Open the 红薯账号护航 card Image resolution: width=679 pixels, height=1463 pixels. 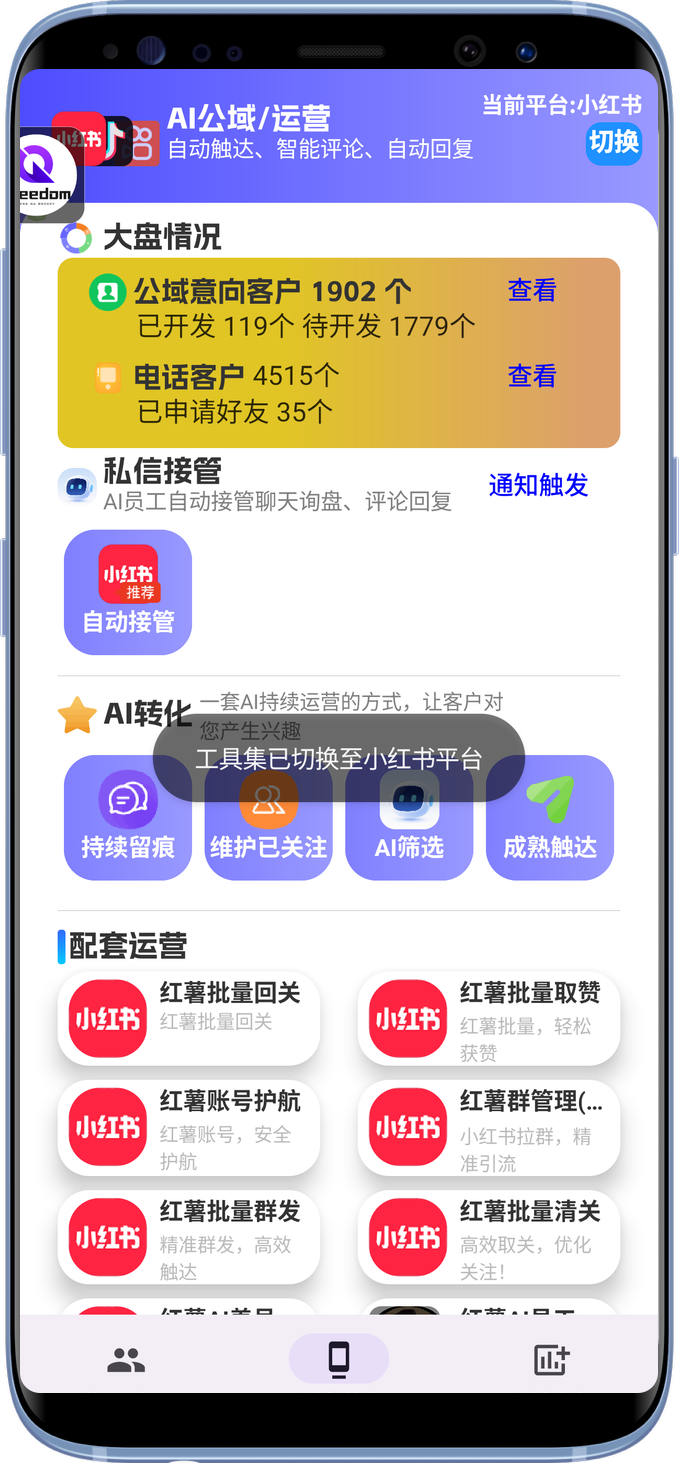(188, 1128)
